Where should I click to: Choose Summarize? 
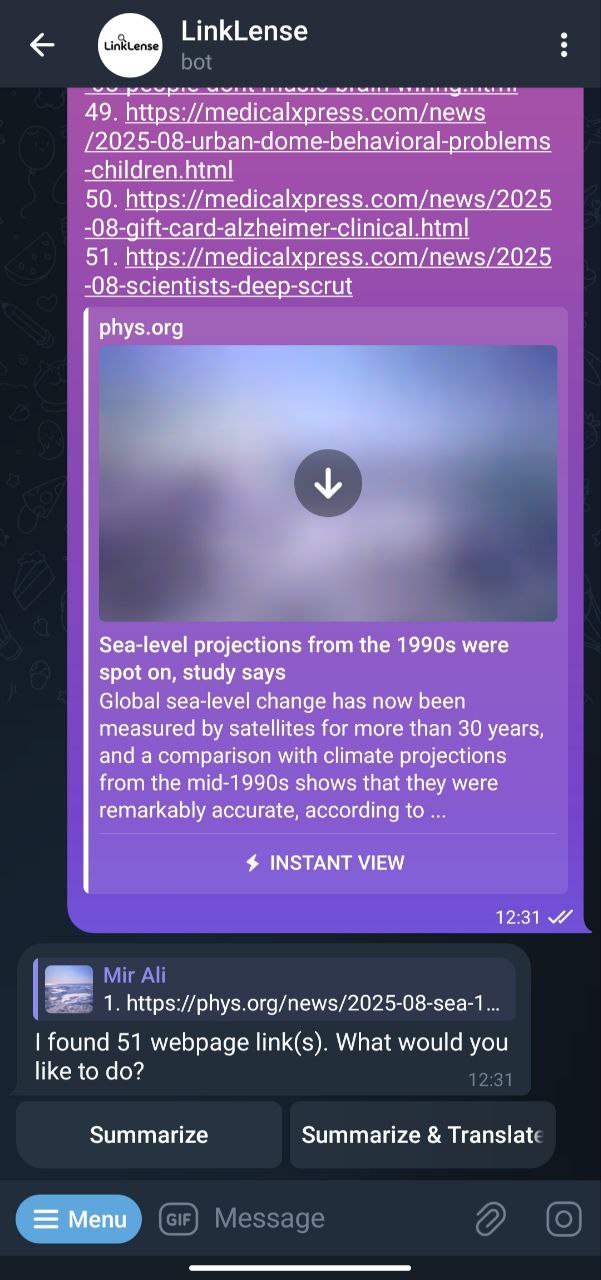click(149, 1135)
